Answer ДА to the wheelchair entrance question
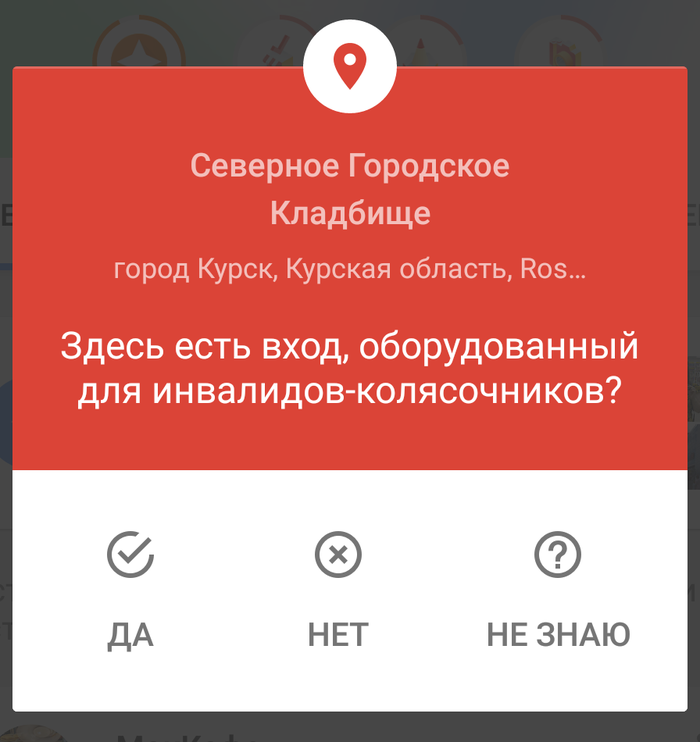 [x=131, y=588]
